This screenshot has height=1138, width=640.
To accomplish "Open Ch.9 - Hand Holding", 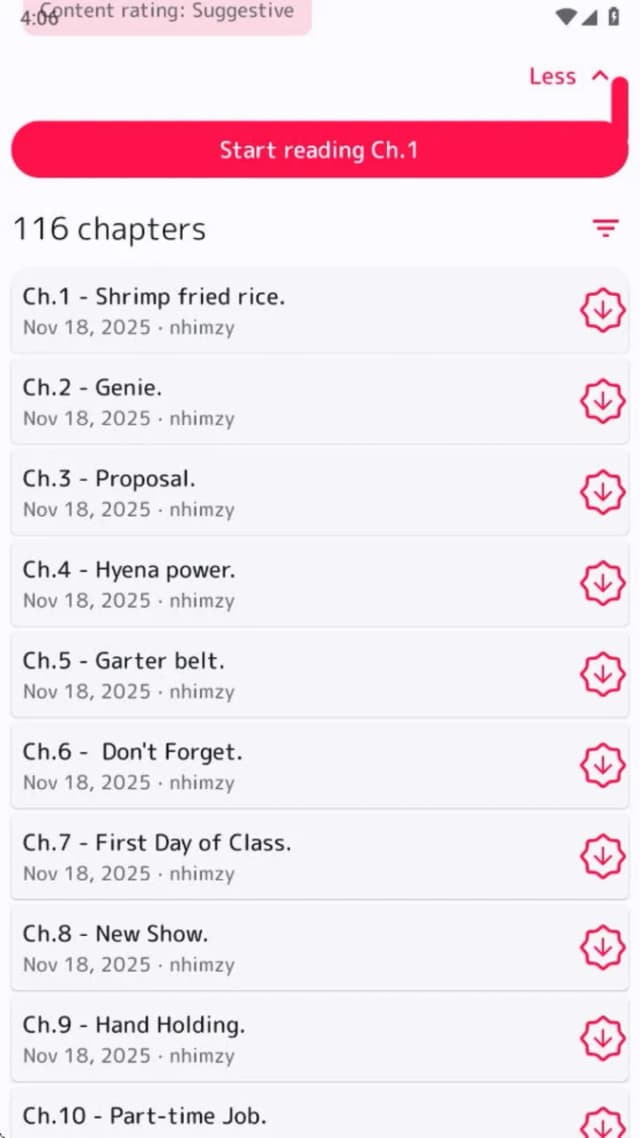I will [319, 1039].
